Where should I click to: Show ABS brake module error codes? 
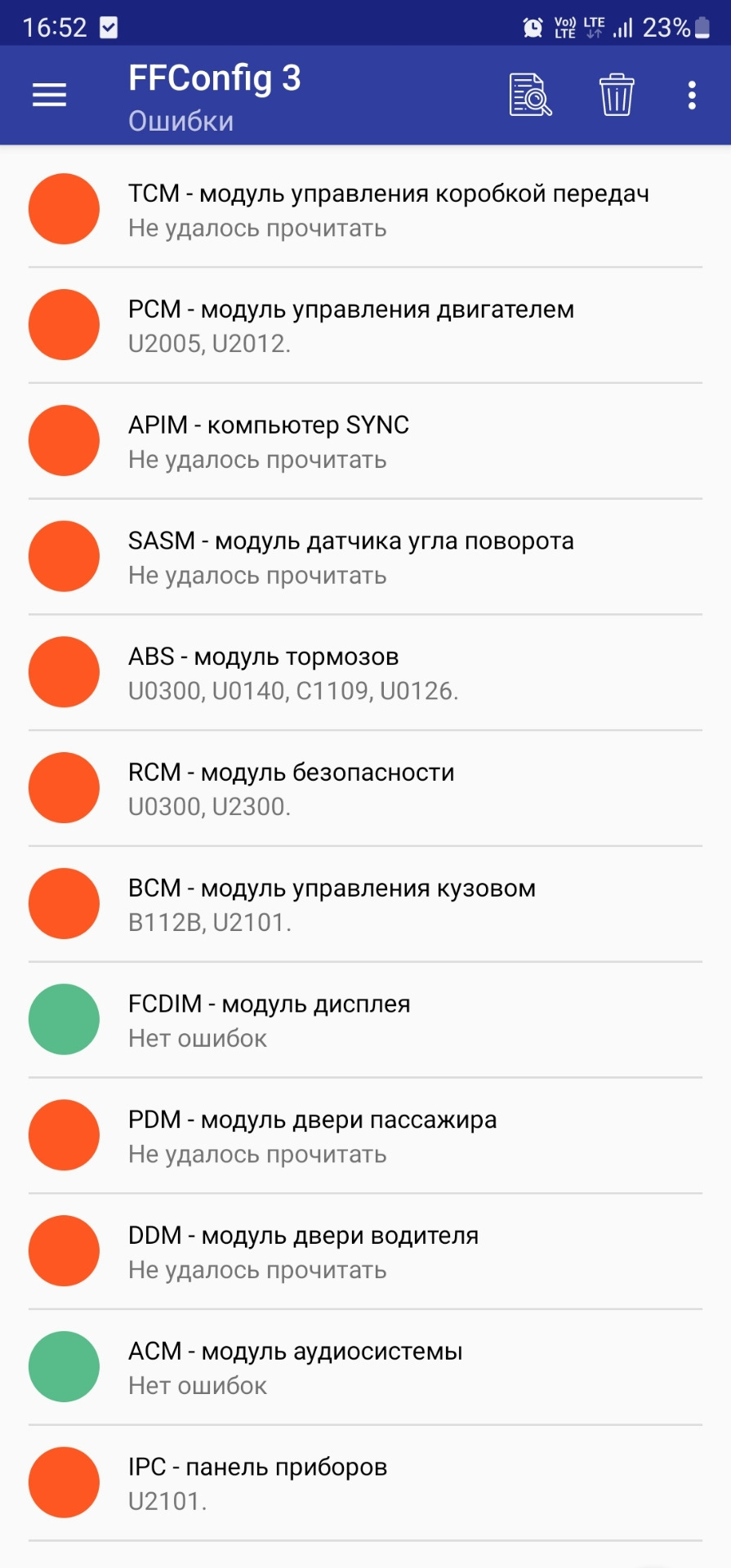click(x=365, y=673)
